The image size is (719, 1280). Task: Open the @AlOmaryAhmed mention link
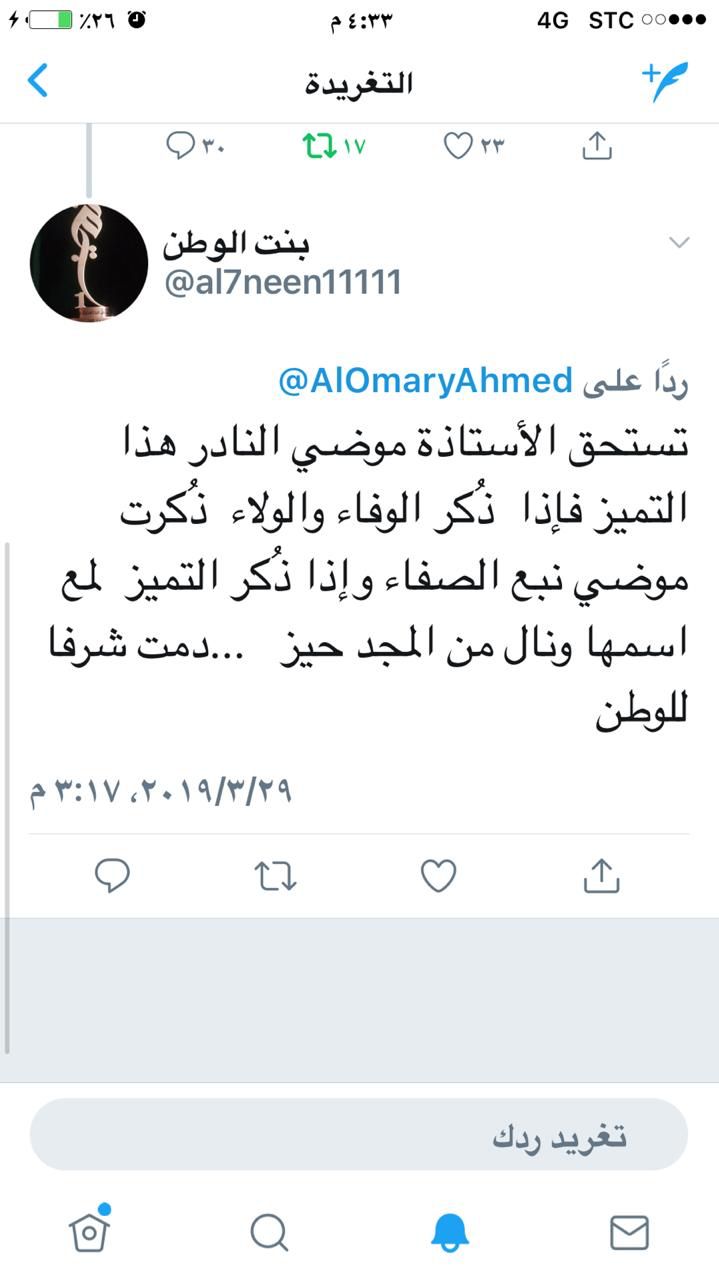(x=425, y=382)
